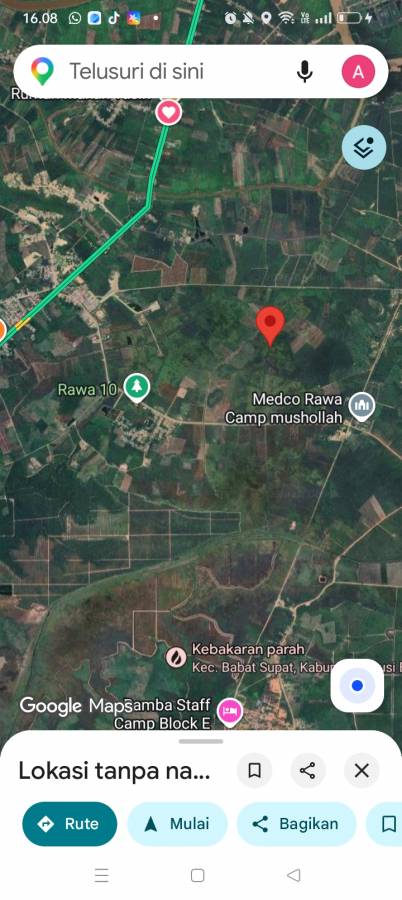This screenshot has width=402, height=900.
Task: Open the Kebakaran parah fire alert
Action: (176, 657)
